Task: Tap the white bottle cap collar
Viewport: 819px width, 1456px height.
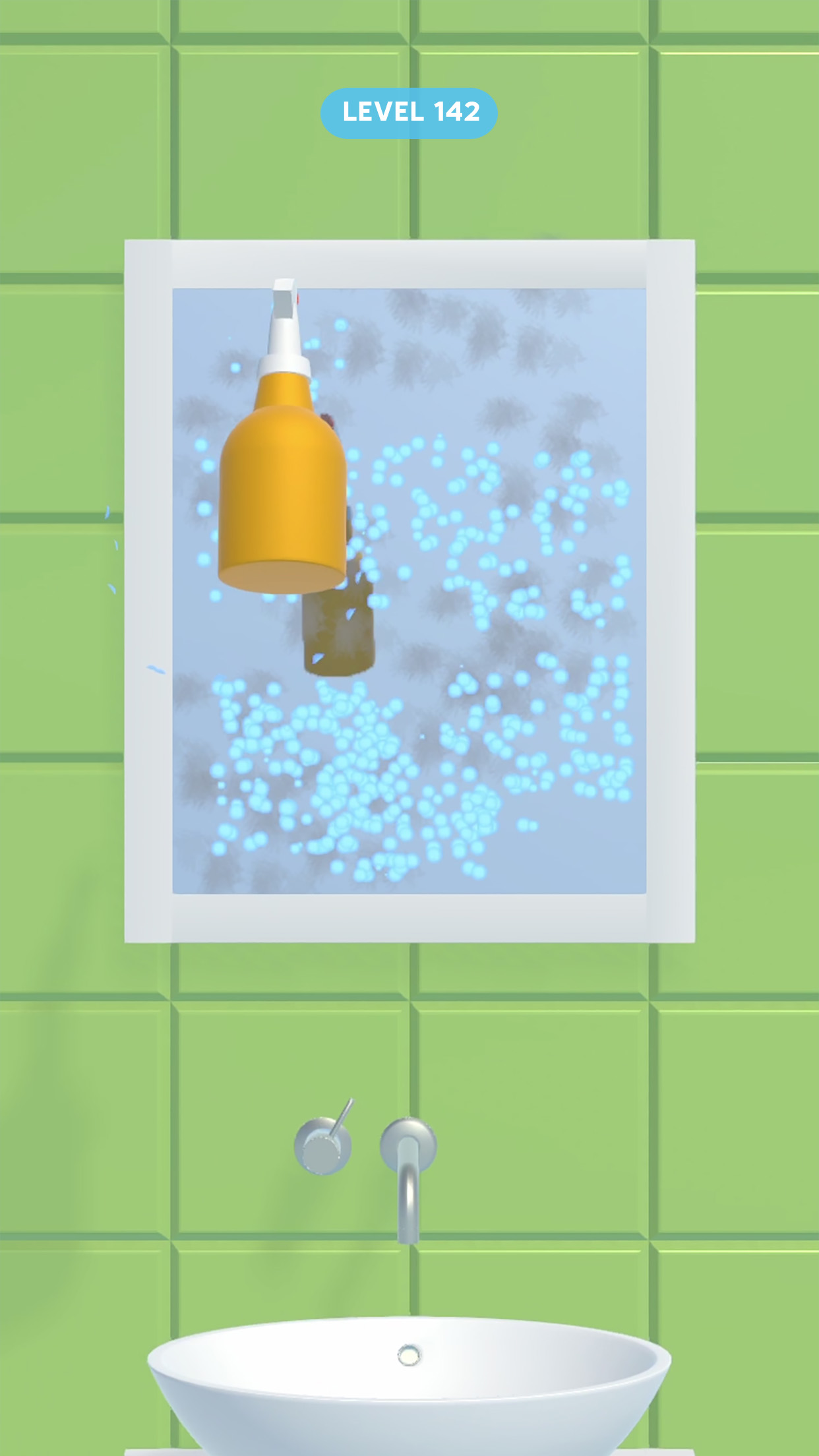Action: 286,363
